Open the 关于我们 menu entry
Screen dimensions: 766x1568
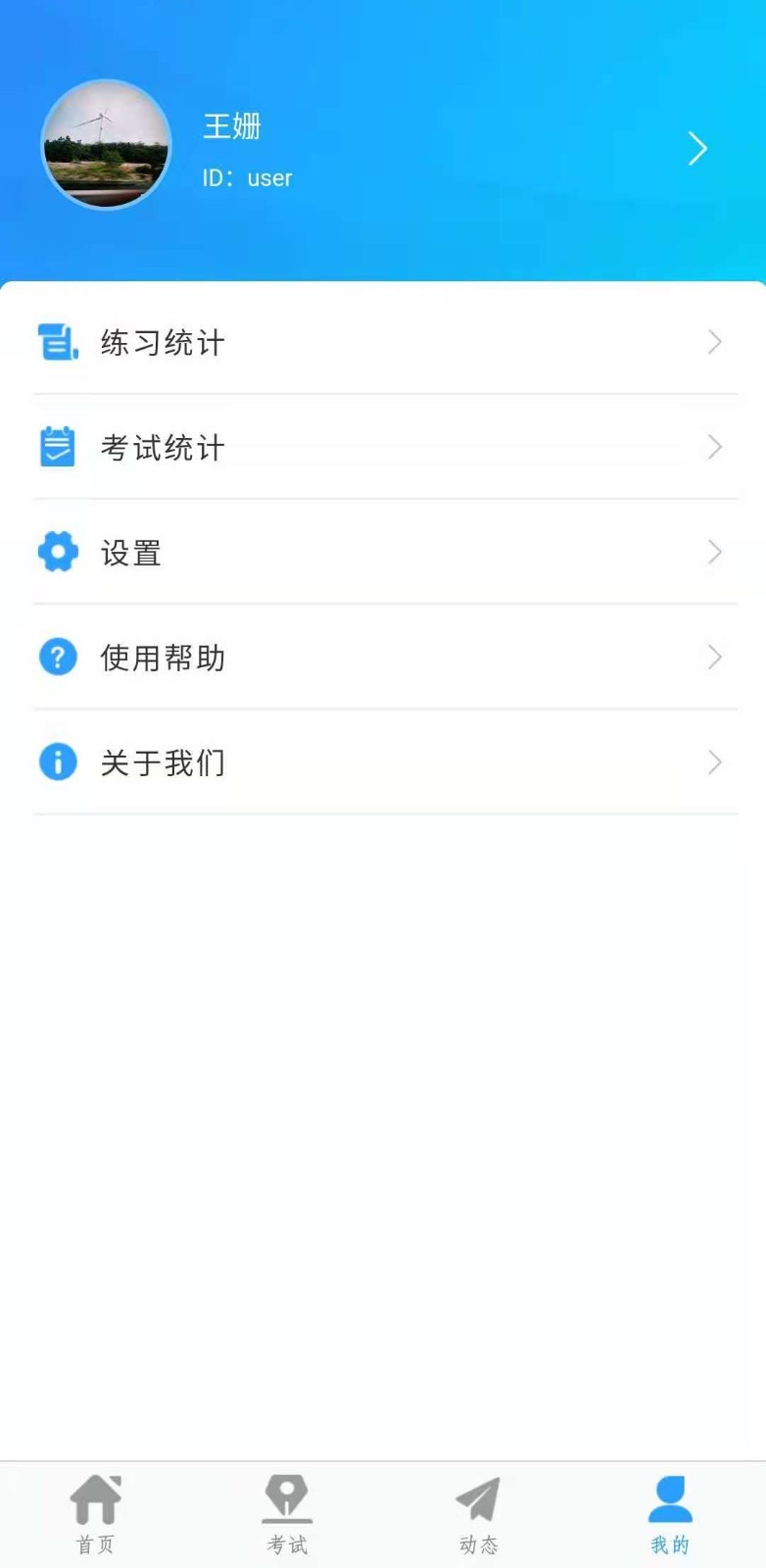click(x=164, y=761)
